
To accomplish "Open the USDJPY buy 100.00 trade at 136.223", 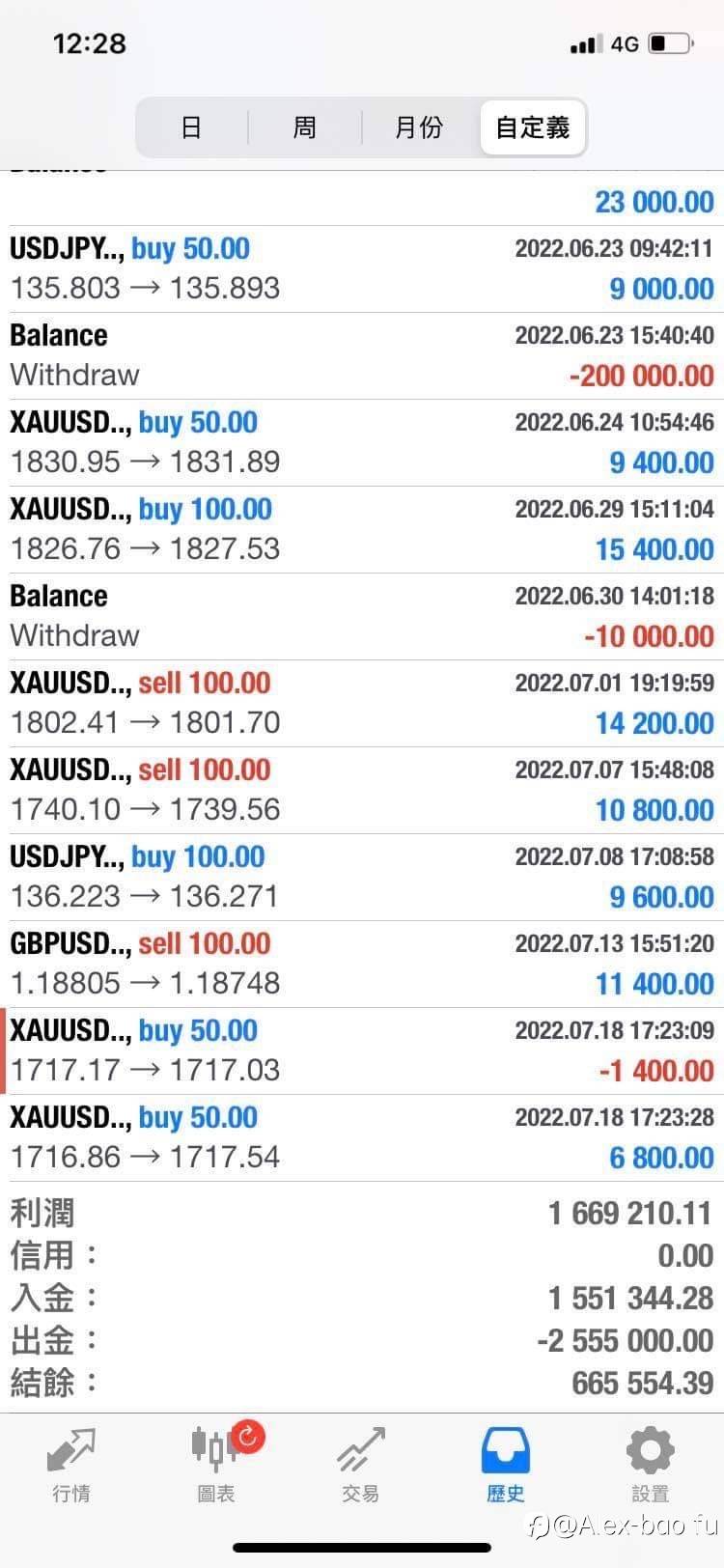I will [x=362, y=878].
